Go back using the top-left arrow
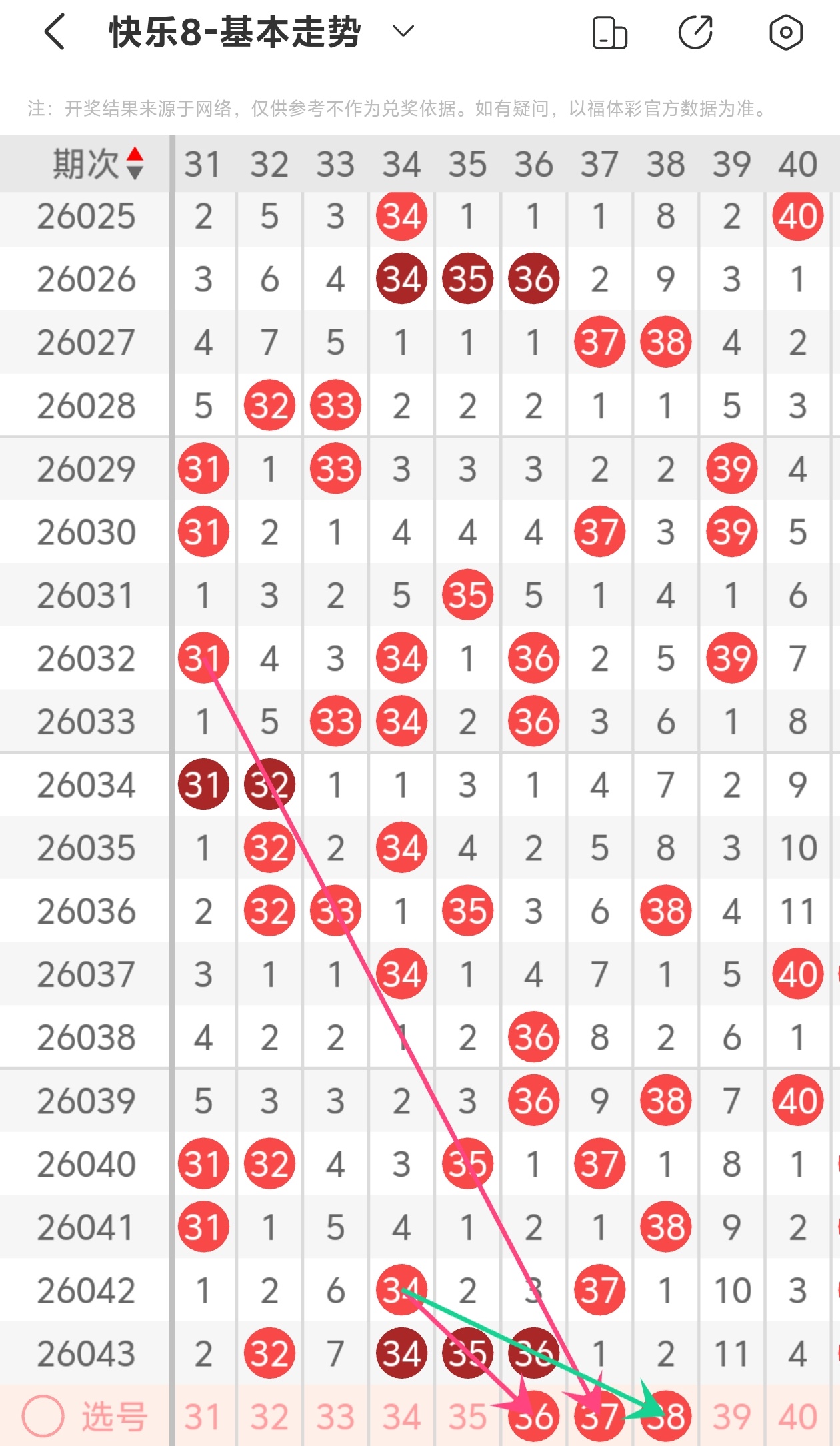Viewport: 840px width, 1446px height. click(x=55, y=32)
